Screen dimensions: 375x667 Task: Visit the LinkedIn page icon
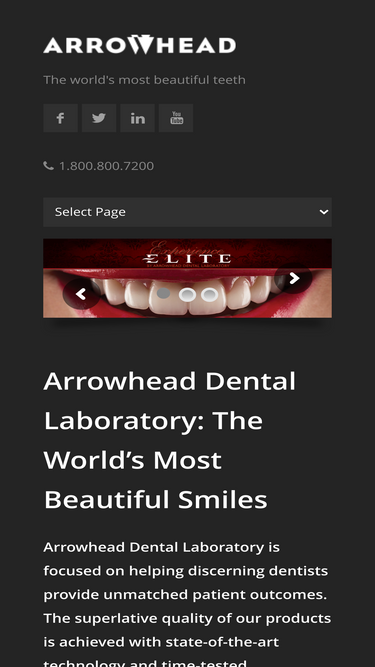[x=137, y=118]
